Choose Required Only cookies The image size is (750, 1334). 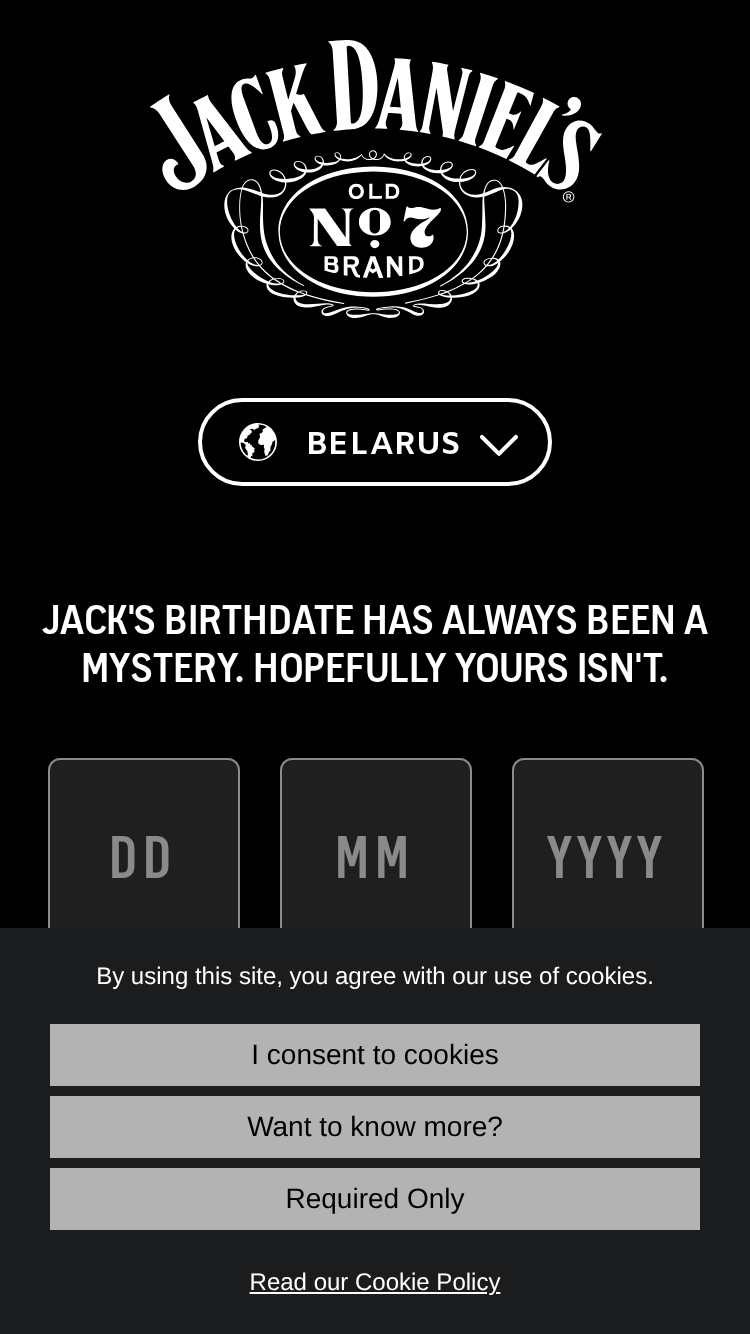coord(375,1199)
